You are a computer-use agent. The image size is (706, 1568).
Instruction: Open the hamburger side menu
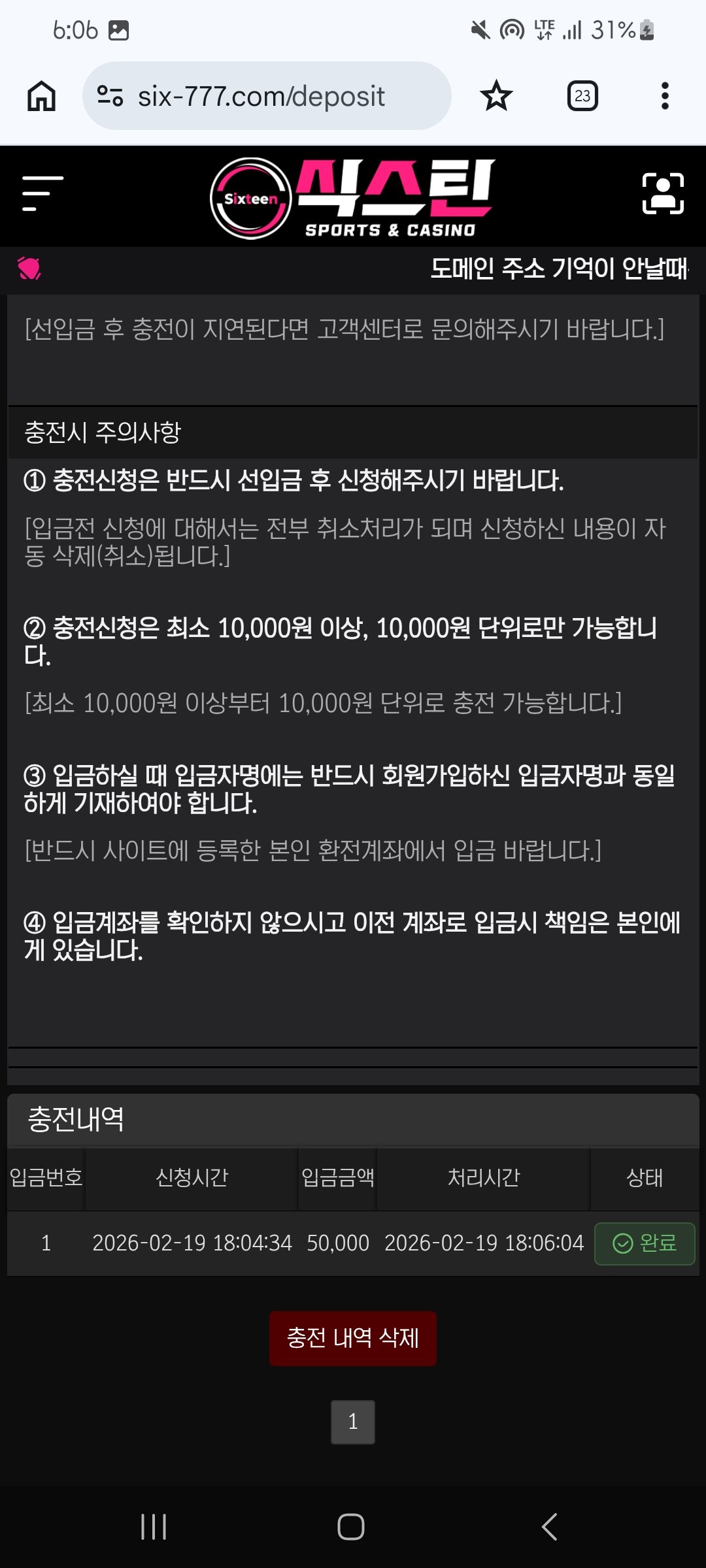tap(42, 193)
